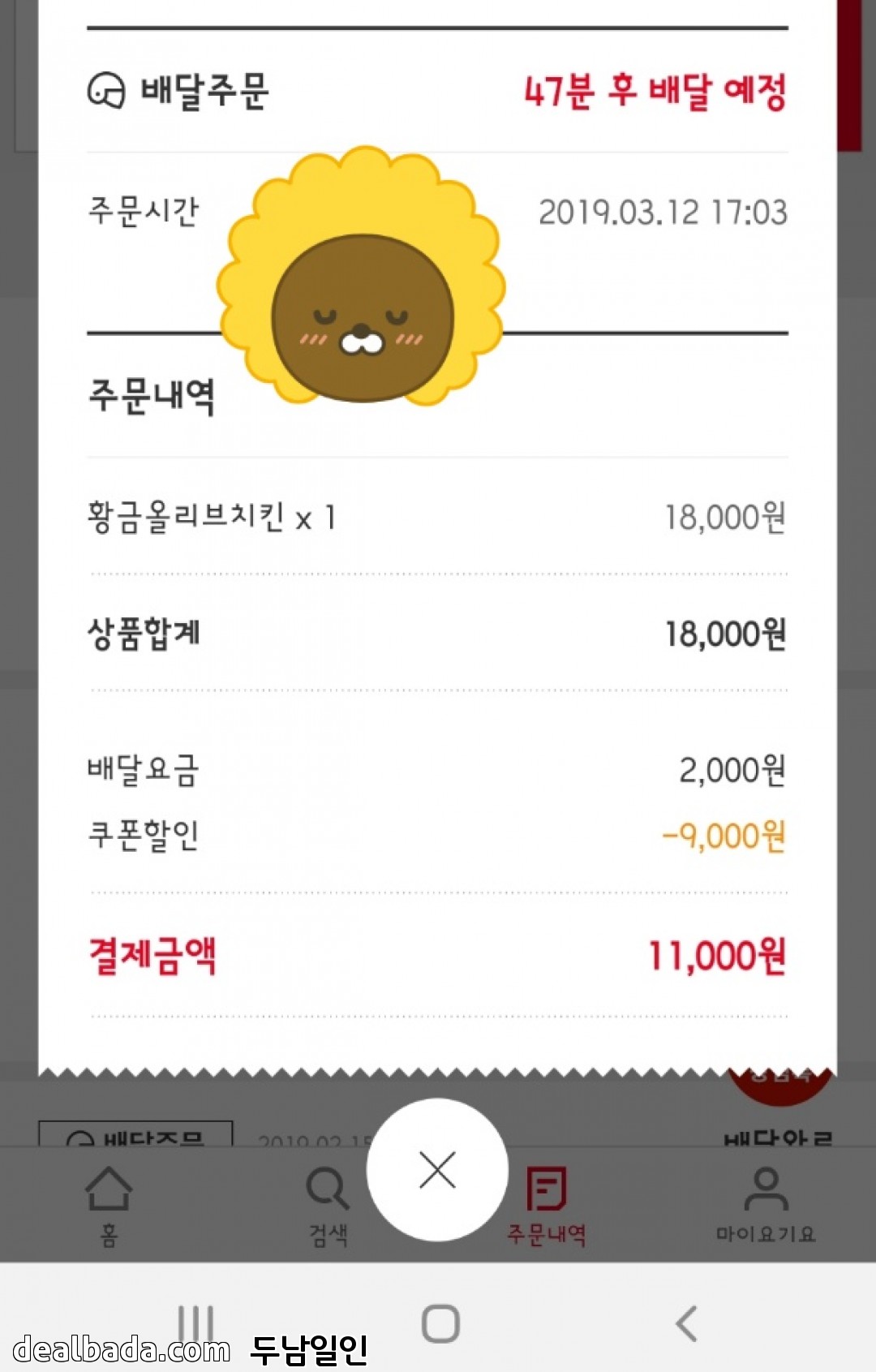876x1372 pixels.
Task: Tap the system home button
Action: coord(440,1323)
